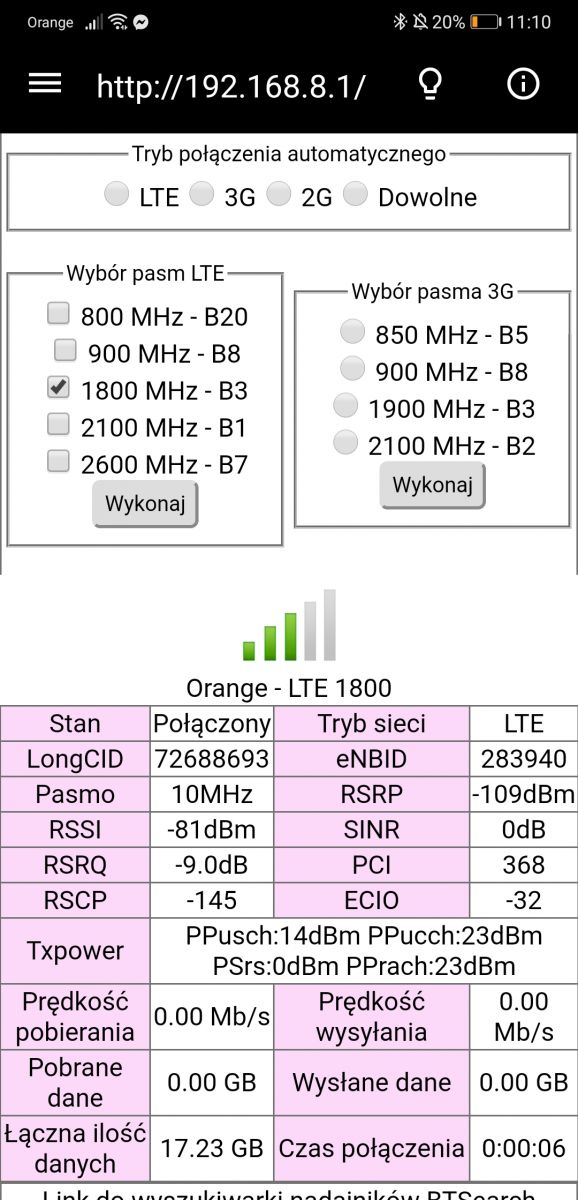Check the 800 MHz - B20 band
Viewport: 578px width, 1200px height.
point(59,314)
